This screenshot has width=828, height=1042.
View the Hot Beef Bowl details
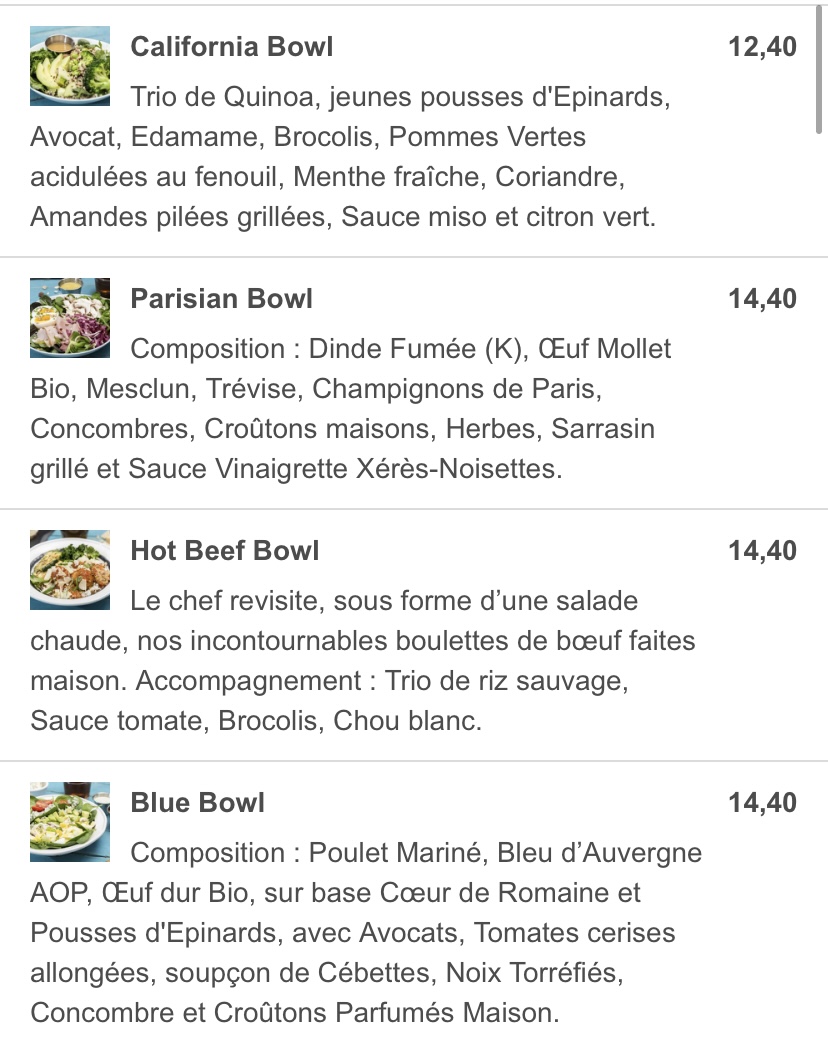coord(225,551)
